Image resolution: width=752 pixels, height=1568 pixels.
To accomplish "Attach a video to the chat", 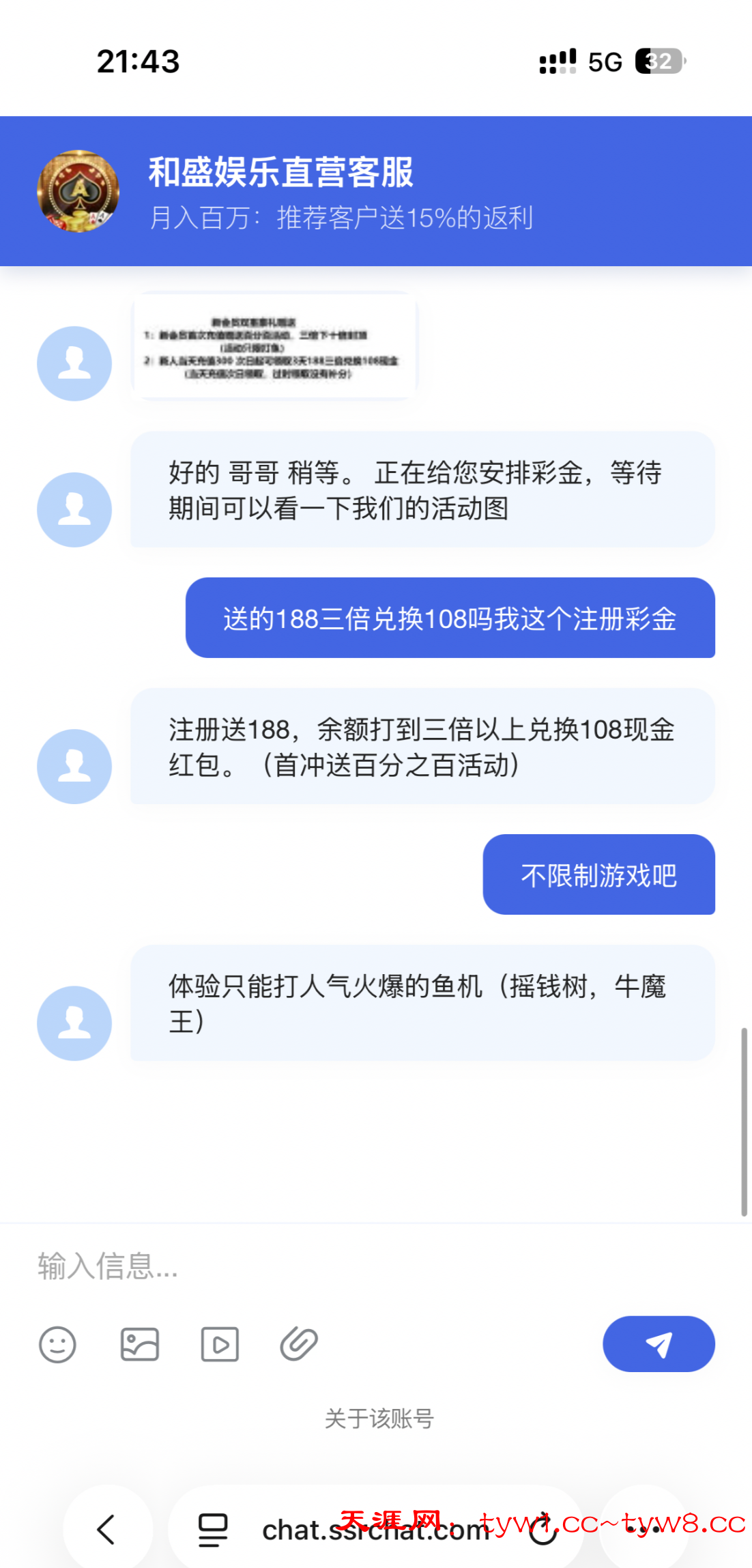I will [220, 1345].
